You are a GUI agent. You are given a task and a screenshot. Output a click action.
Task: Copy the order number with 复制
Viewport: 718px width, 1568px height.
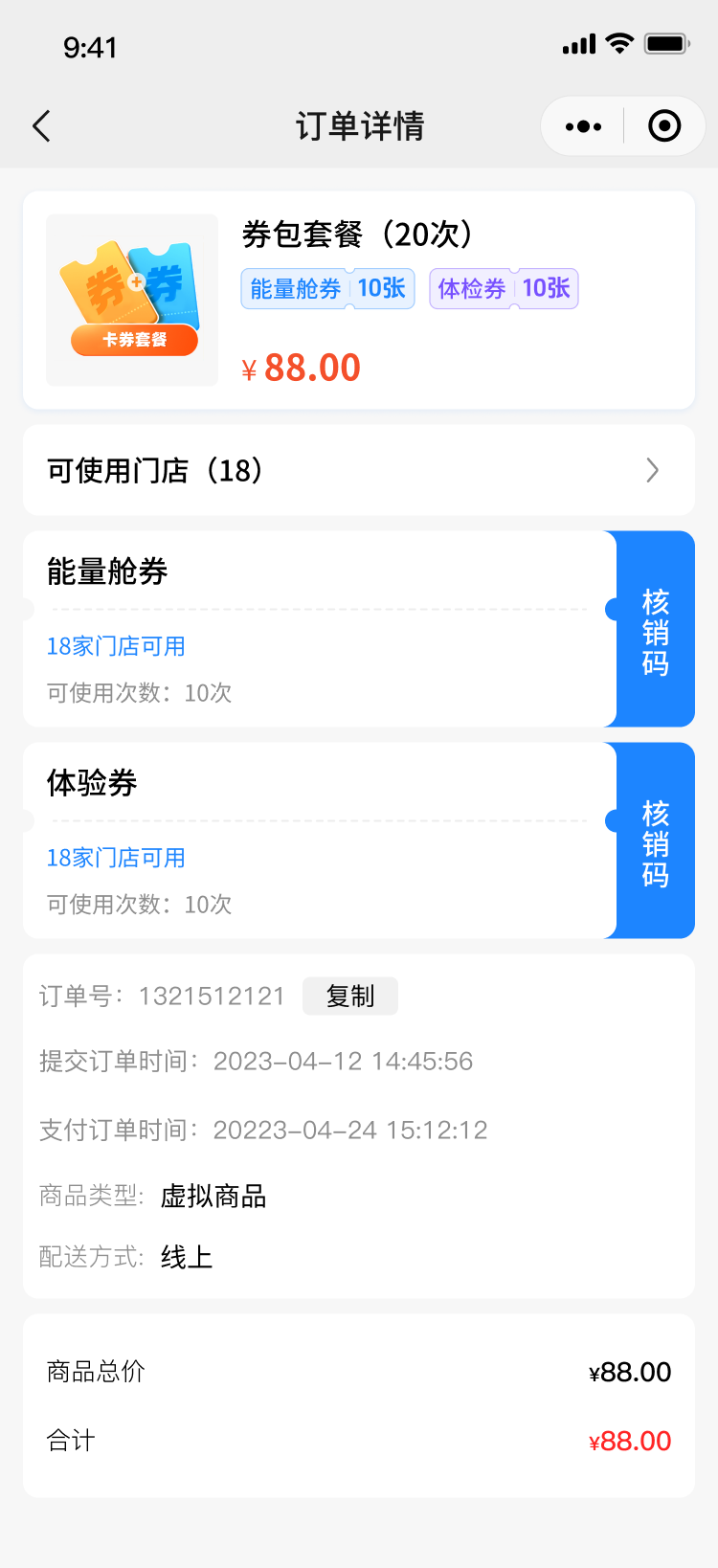pyautogui.click(x=349, y=997)
